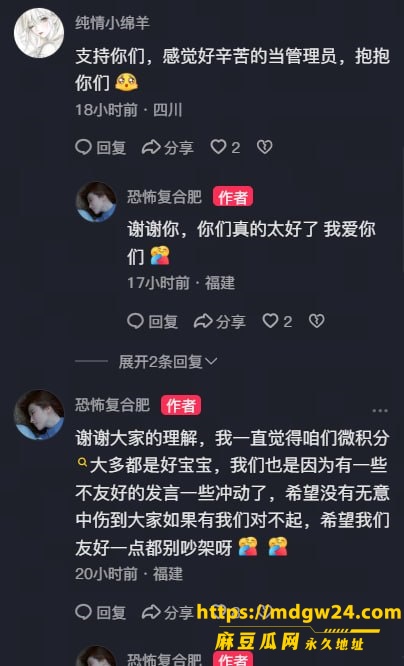Dislike 纯情小绵羊's comment with broken heart
Screen dimensions: 404x666
click(265, 147)
